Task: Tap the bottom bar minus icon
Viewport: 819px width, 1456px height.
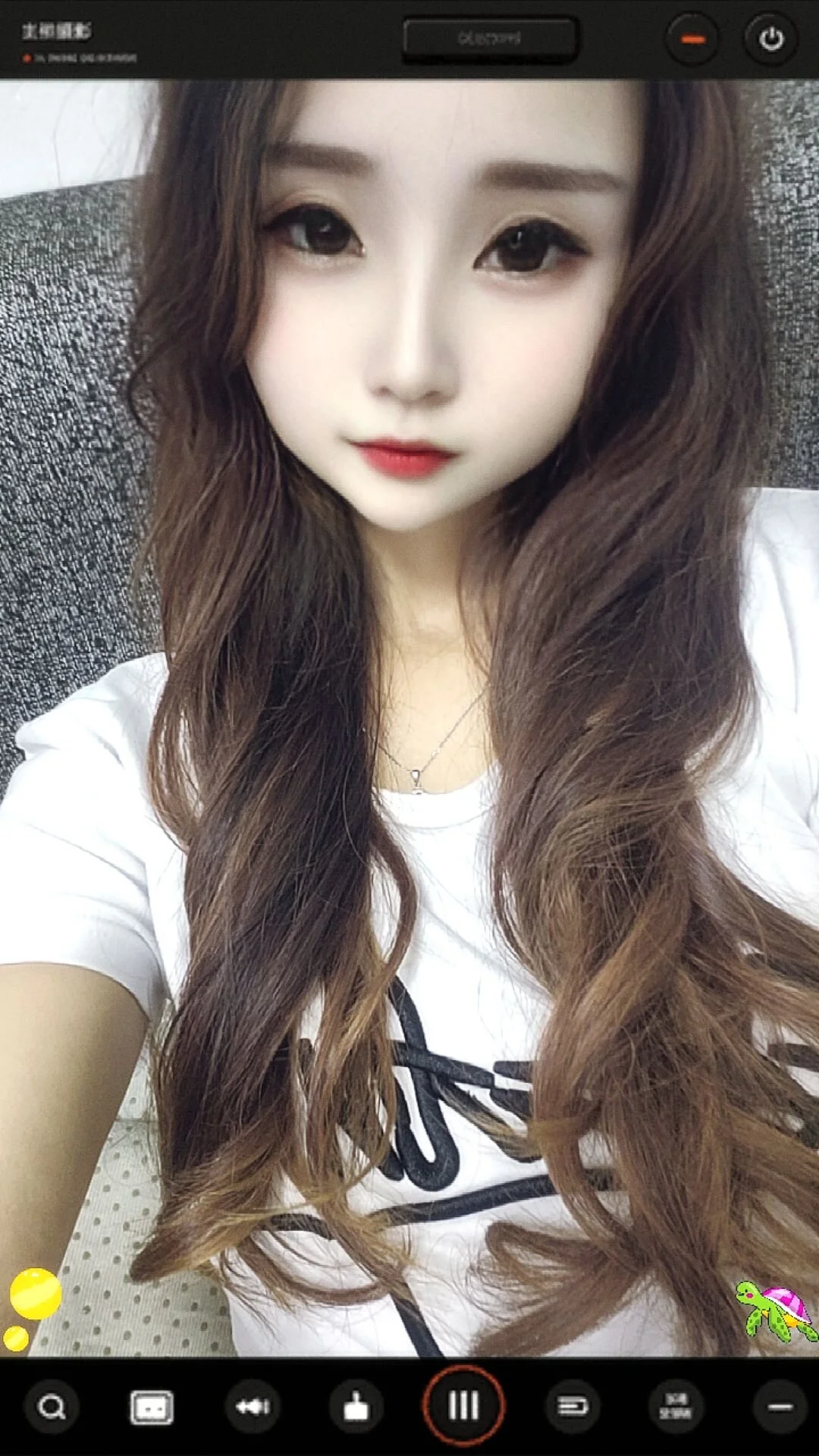Action: click(x=780, y=1407)
